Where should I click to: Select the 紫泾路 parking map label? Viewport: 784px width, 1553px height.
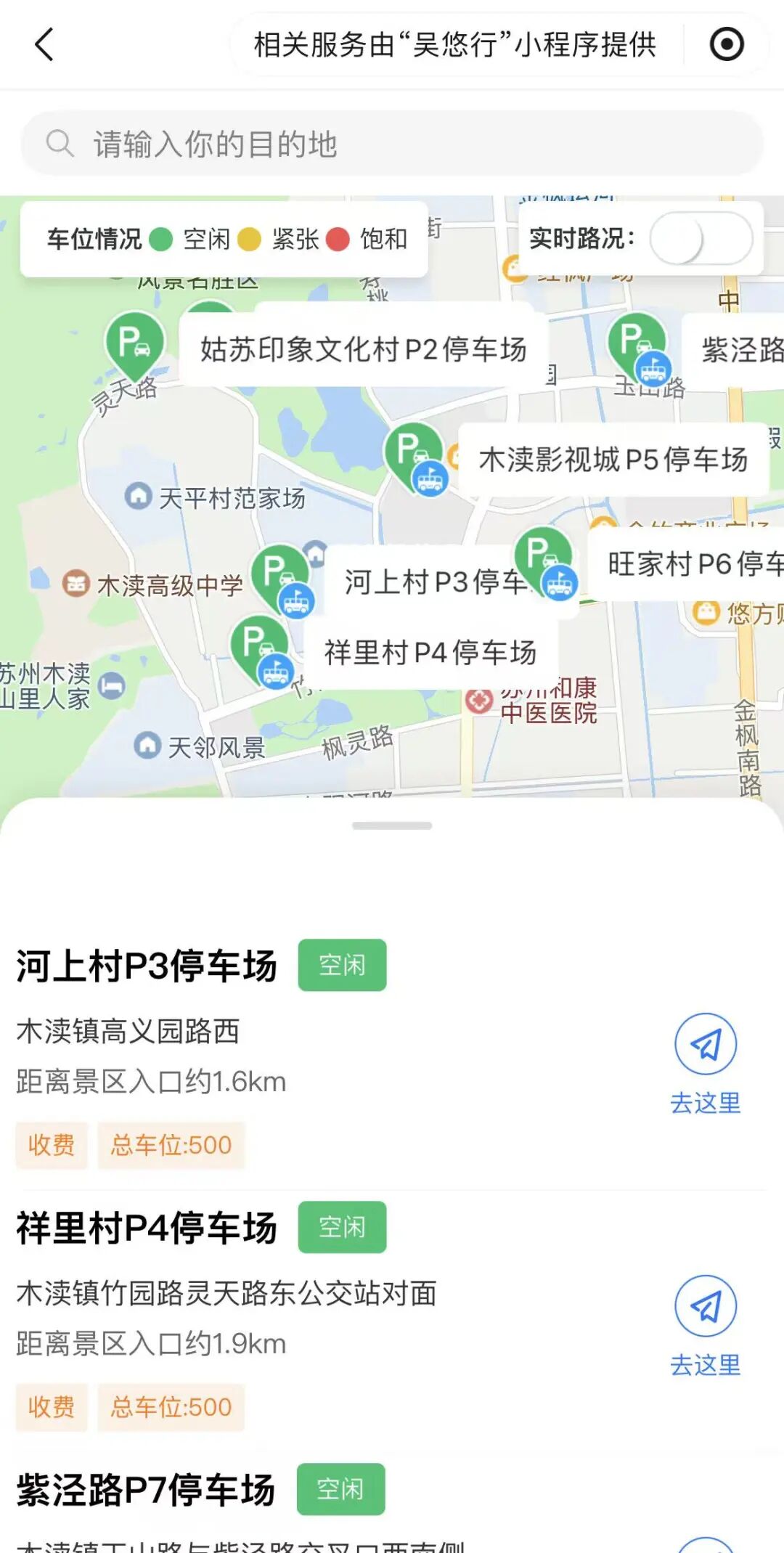(x=740, y=350)
